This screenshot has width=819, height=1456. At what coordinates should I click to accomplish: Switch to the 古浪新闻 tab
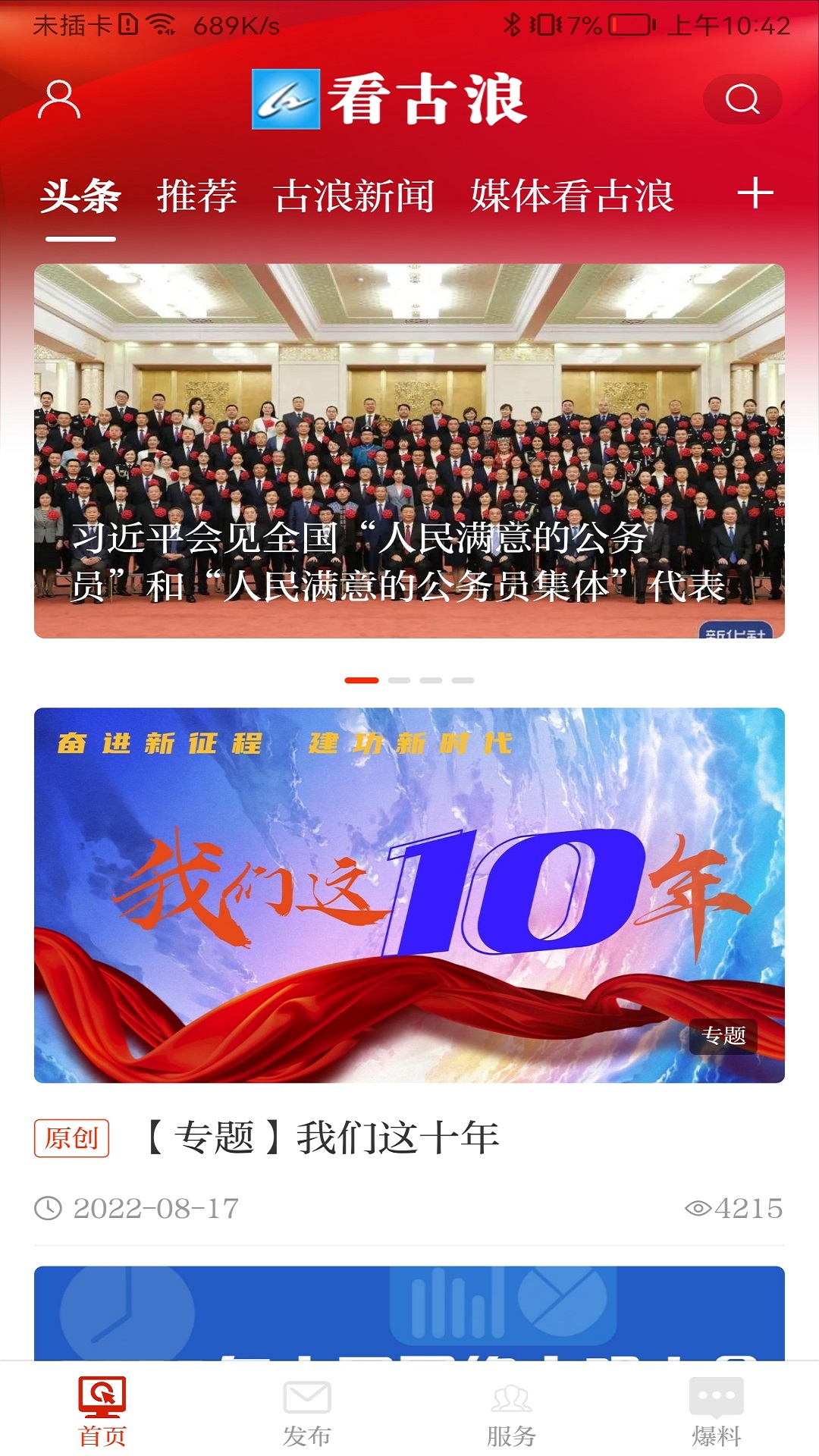353,196
